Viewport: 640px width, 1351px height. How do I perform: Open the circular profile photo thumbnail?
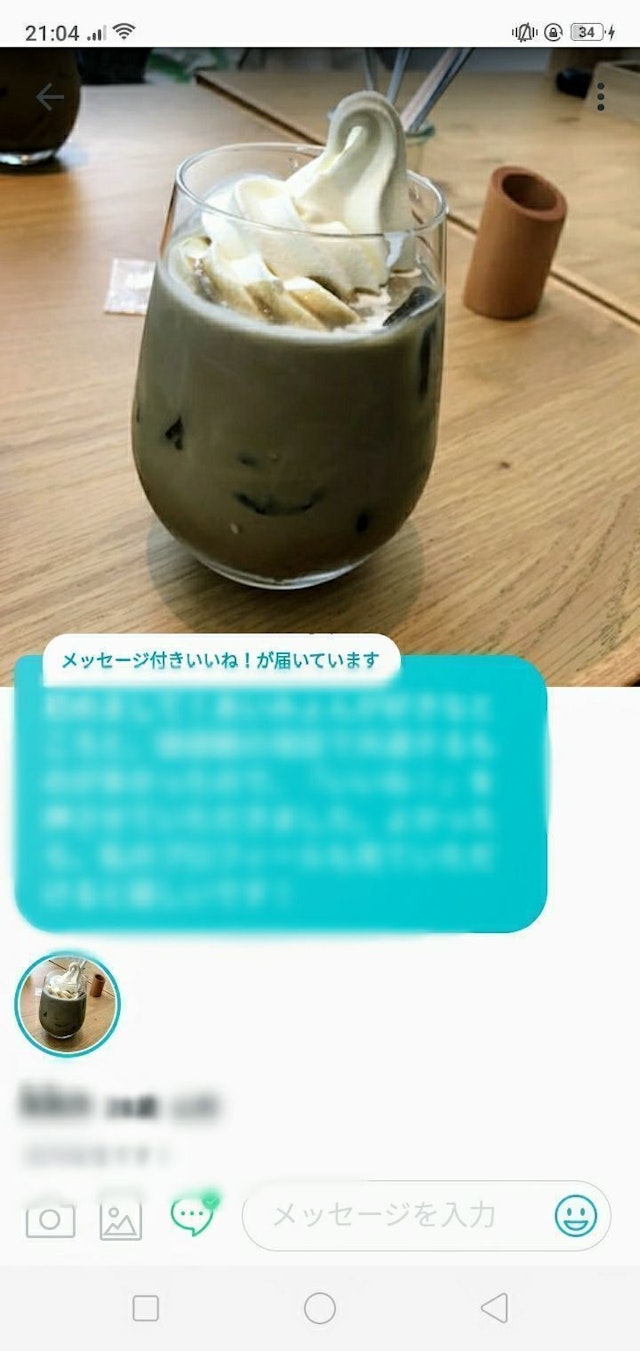point(67,1004)
